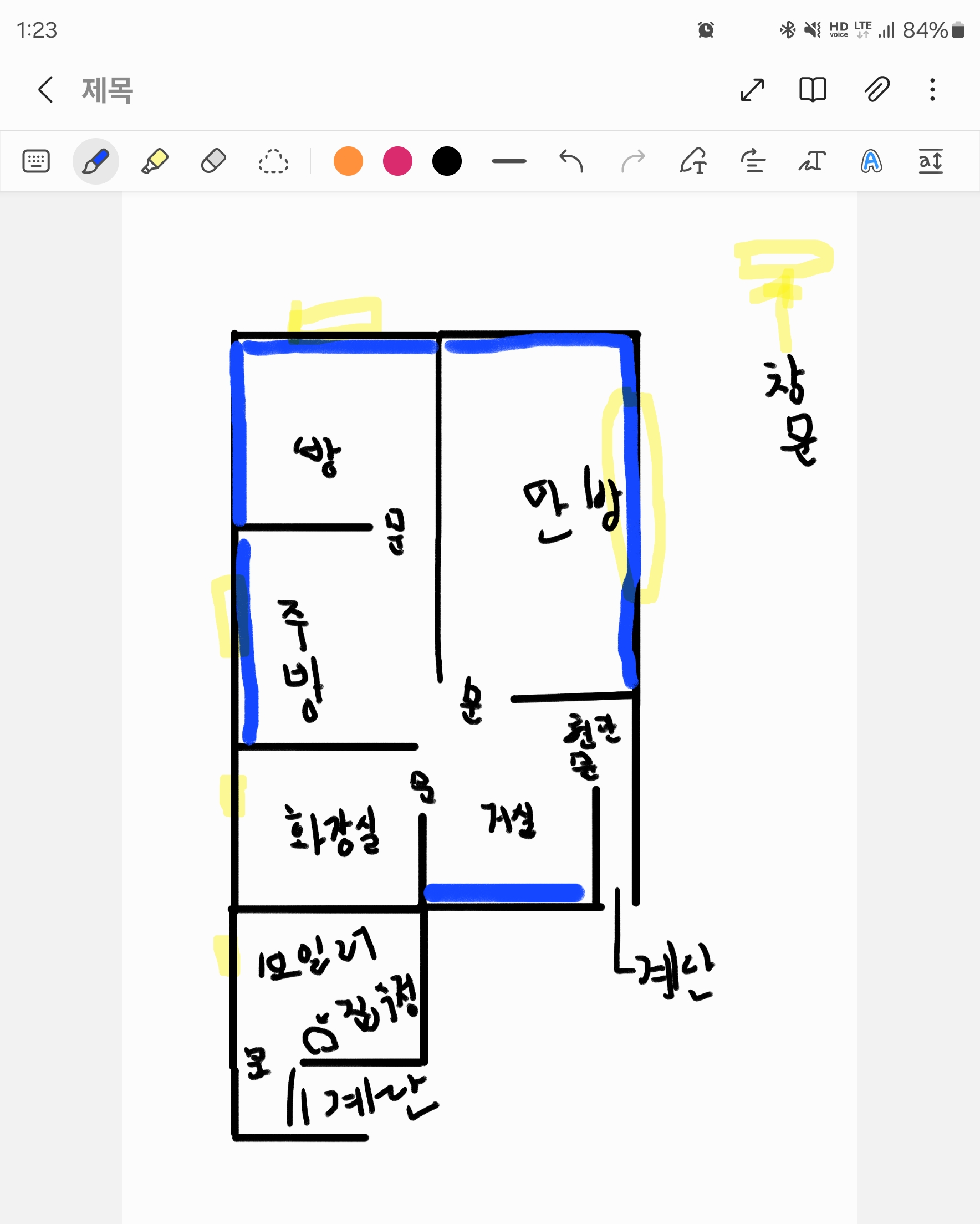Redo the undone stroke
Viewport: 980px width, 1224px height.
coord(632,161)
